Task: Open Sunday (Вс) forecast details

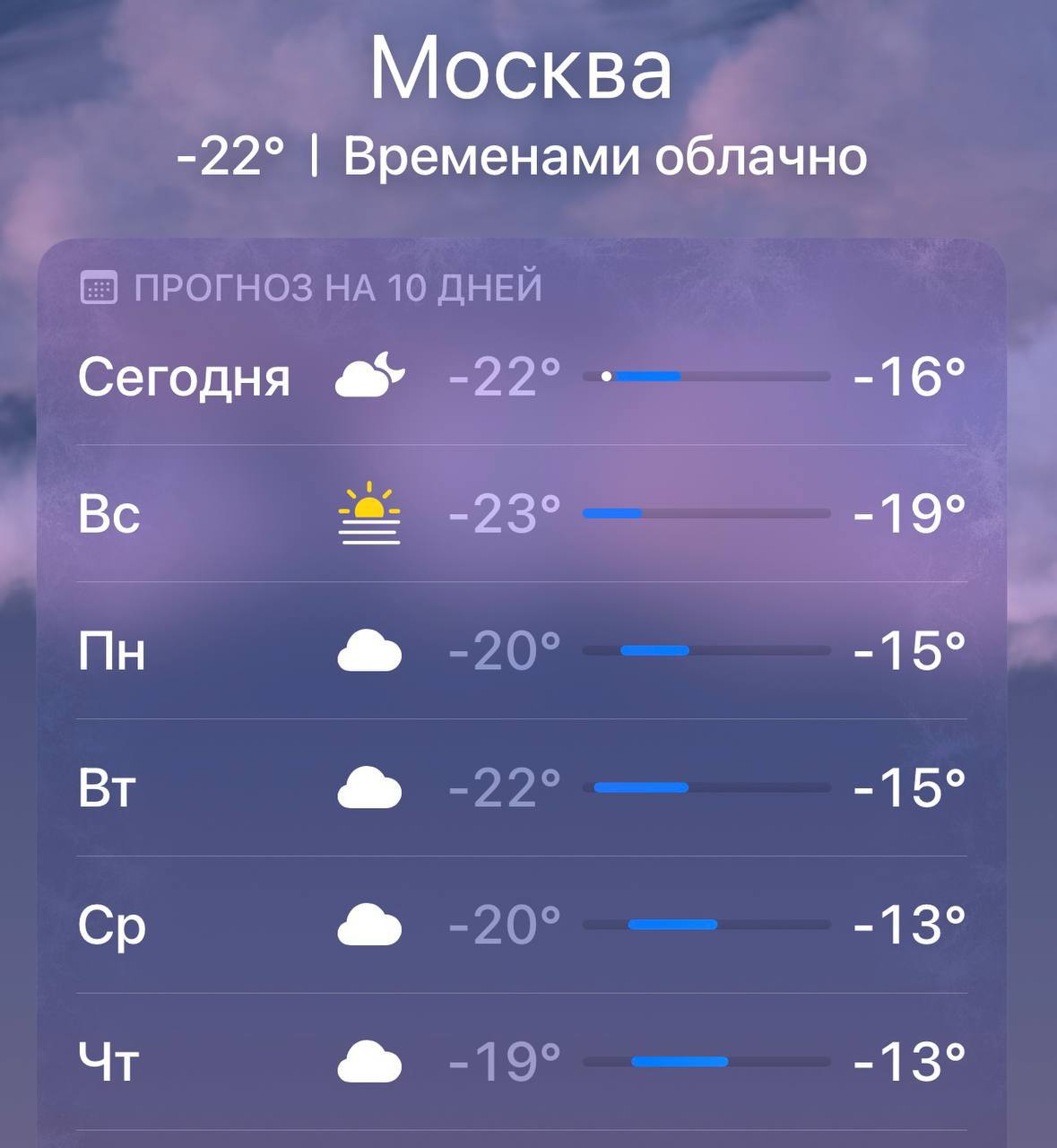Action: pyautogui.click(x=522, y=514)
